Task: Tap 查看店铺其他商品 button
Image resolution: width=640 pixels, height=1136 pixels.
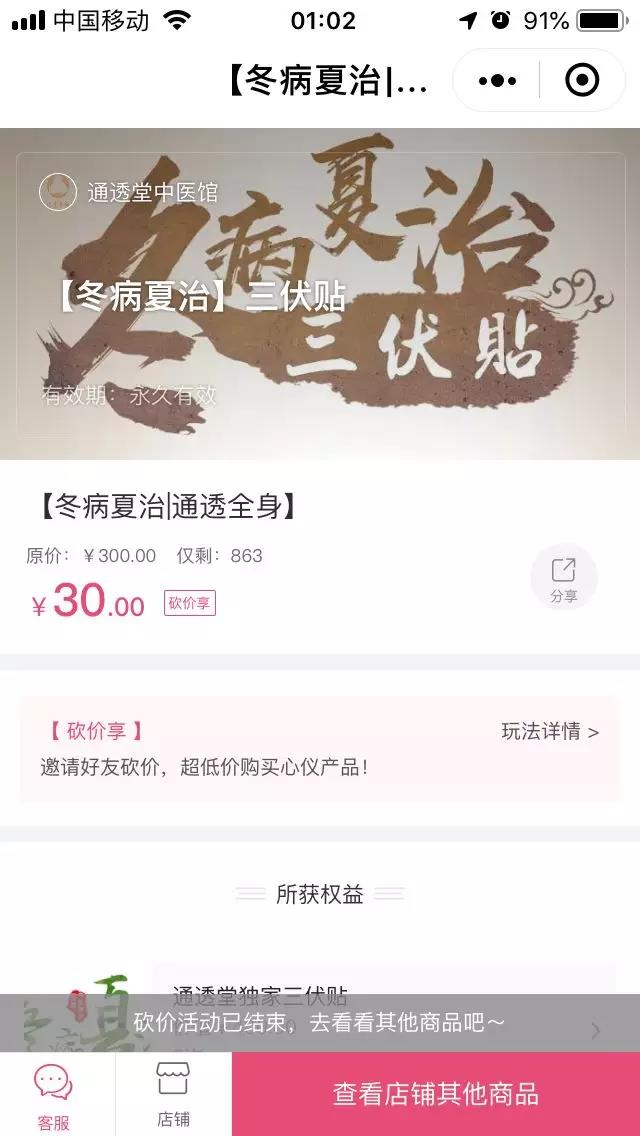Action: (x=436, y=1094)
